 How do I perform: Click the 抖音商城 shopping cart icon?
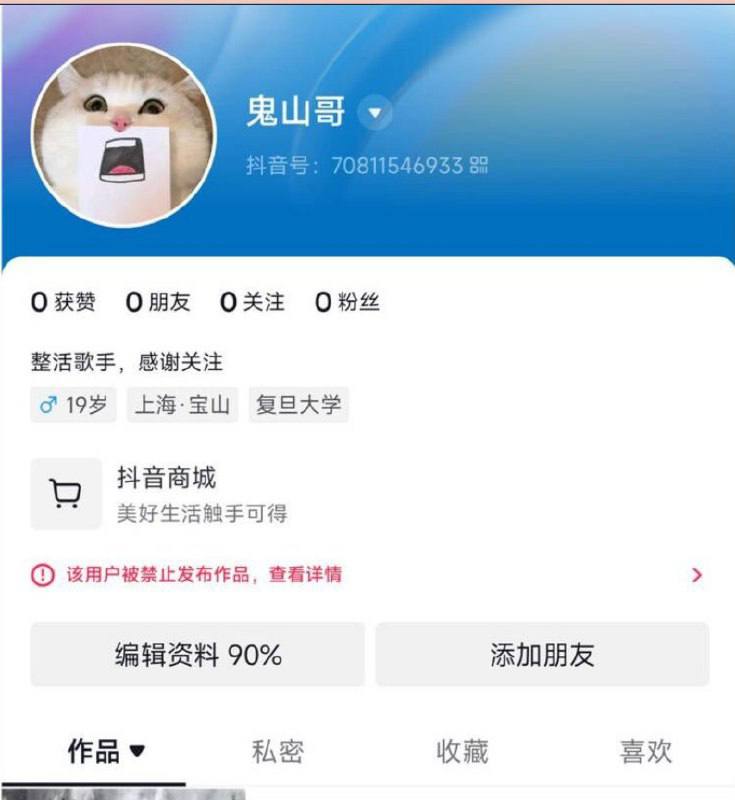66,493
